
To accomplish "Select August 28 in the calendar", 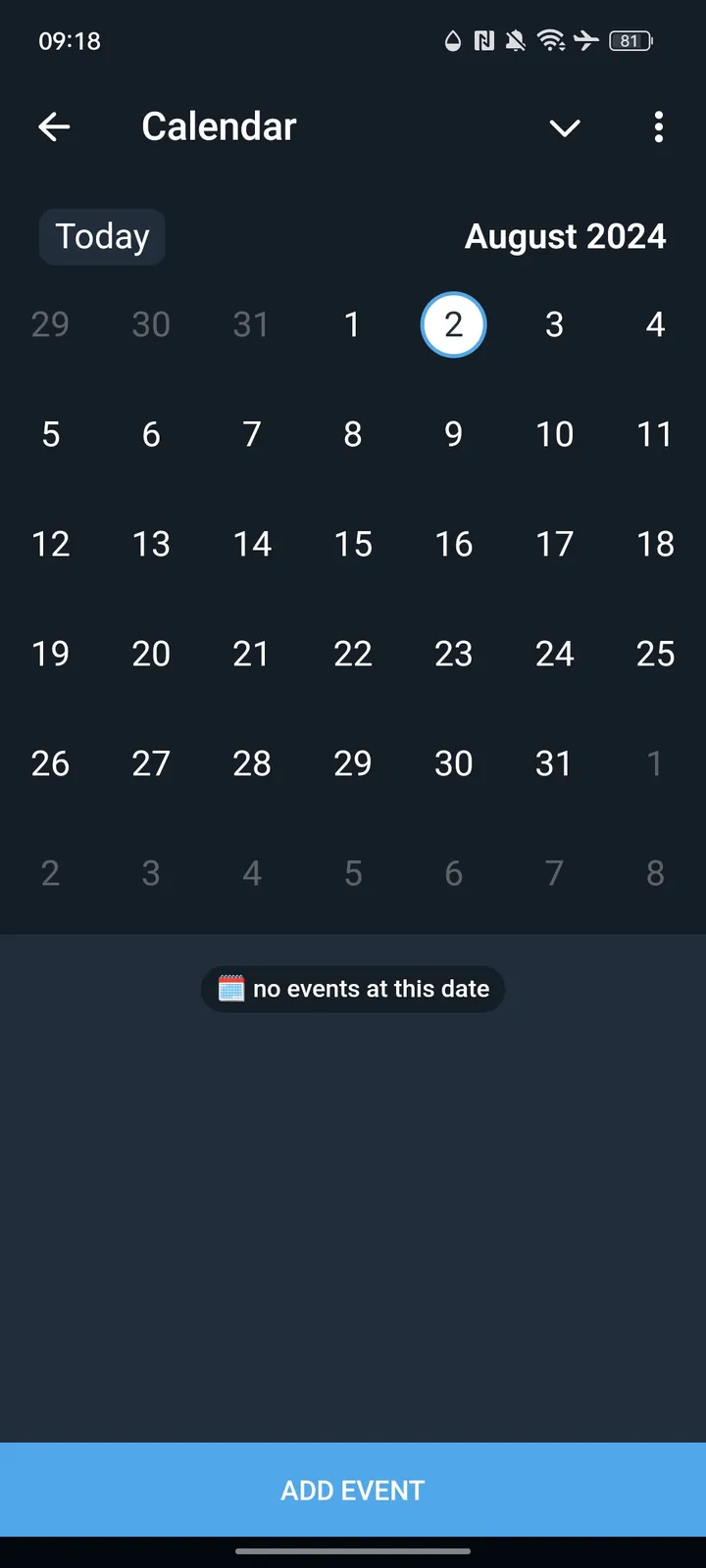I will (x=252, y=763).
